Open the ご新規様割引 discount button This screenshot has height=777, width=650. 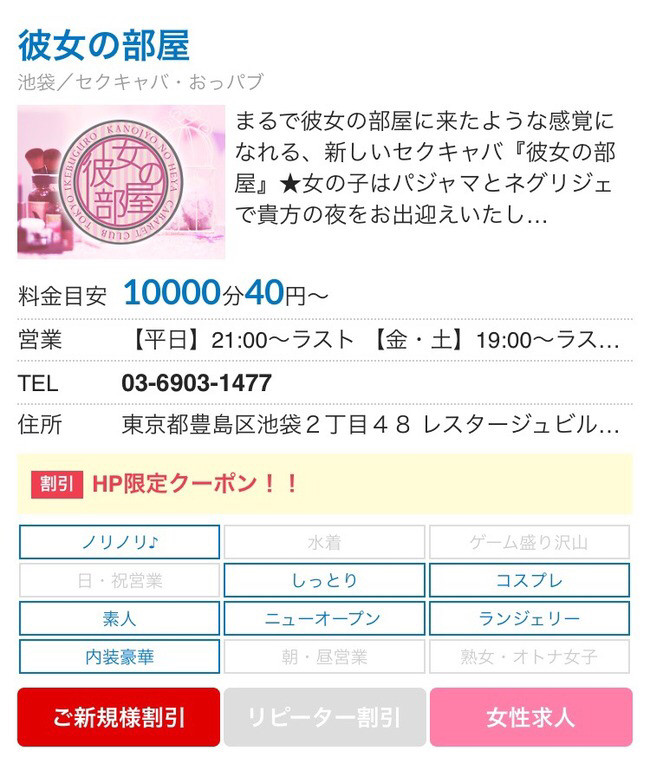point(119,717)
